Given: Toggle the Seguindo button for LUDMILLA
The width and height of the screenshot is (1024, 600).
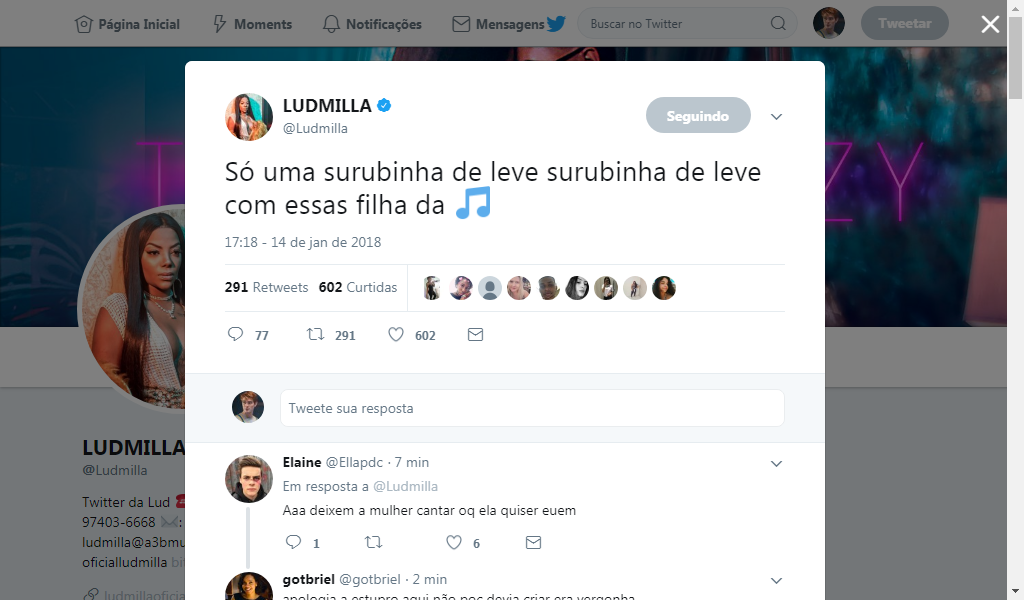Looking at the screenshot, I should 698,116.
